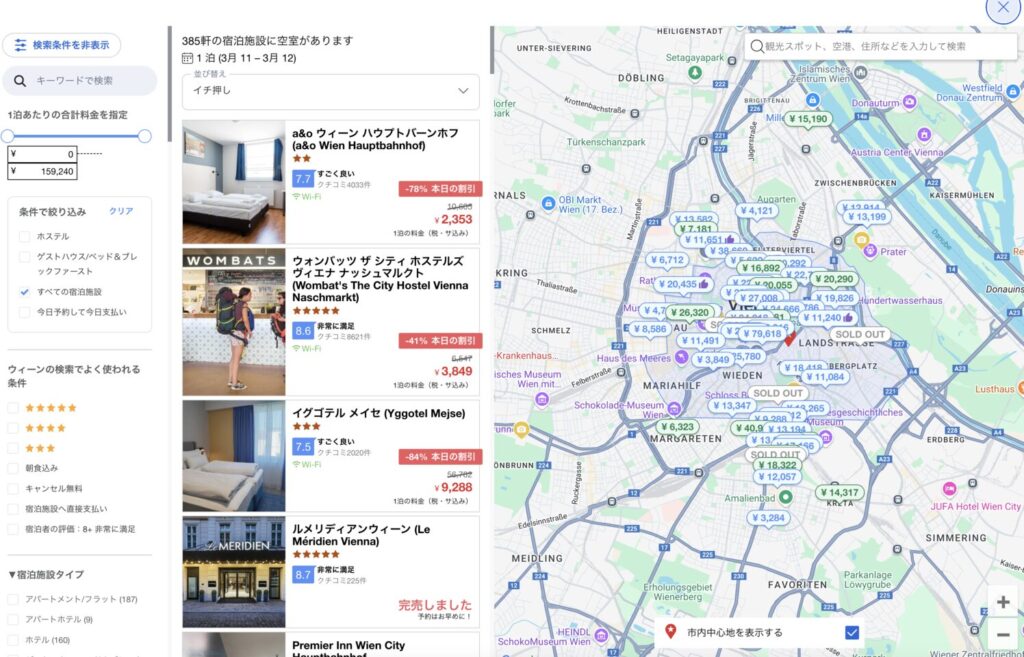
Task: Check 今日予約して今日支払い filter
Action: 24,312
